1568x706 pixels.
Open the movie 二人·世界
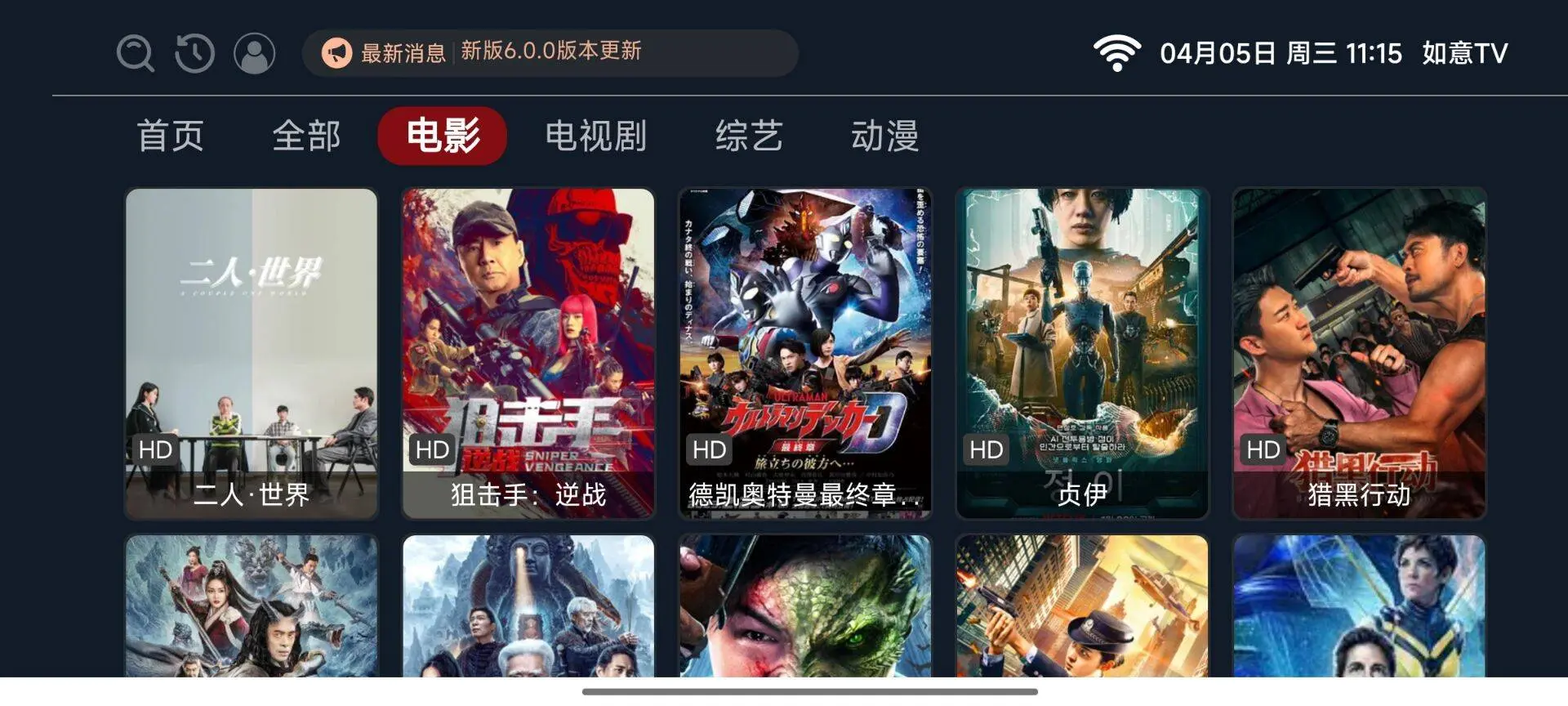pyautogui.click(x=252, y=353)
